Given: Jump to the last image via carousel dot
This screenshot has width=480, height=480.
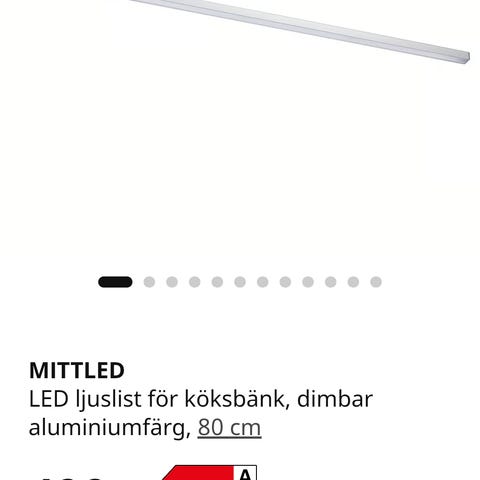Looking at the screenshot, I should pyautogui.click(x=376, y=282).
